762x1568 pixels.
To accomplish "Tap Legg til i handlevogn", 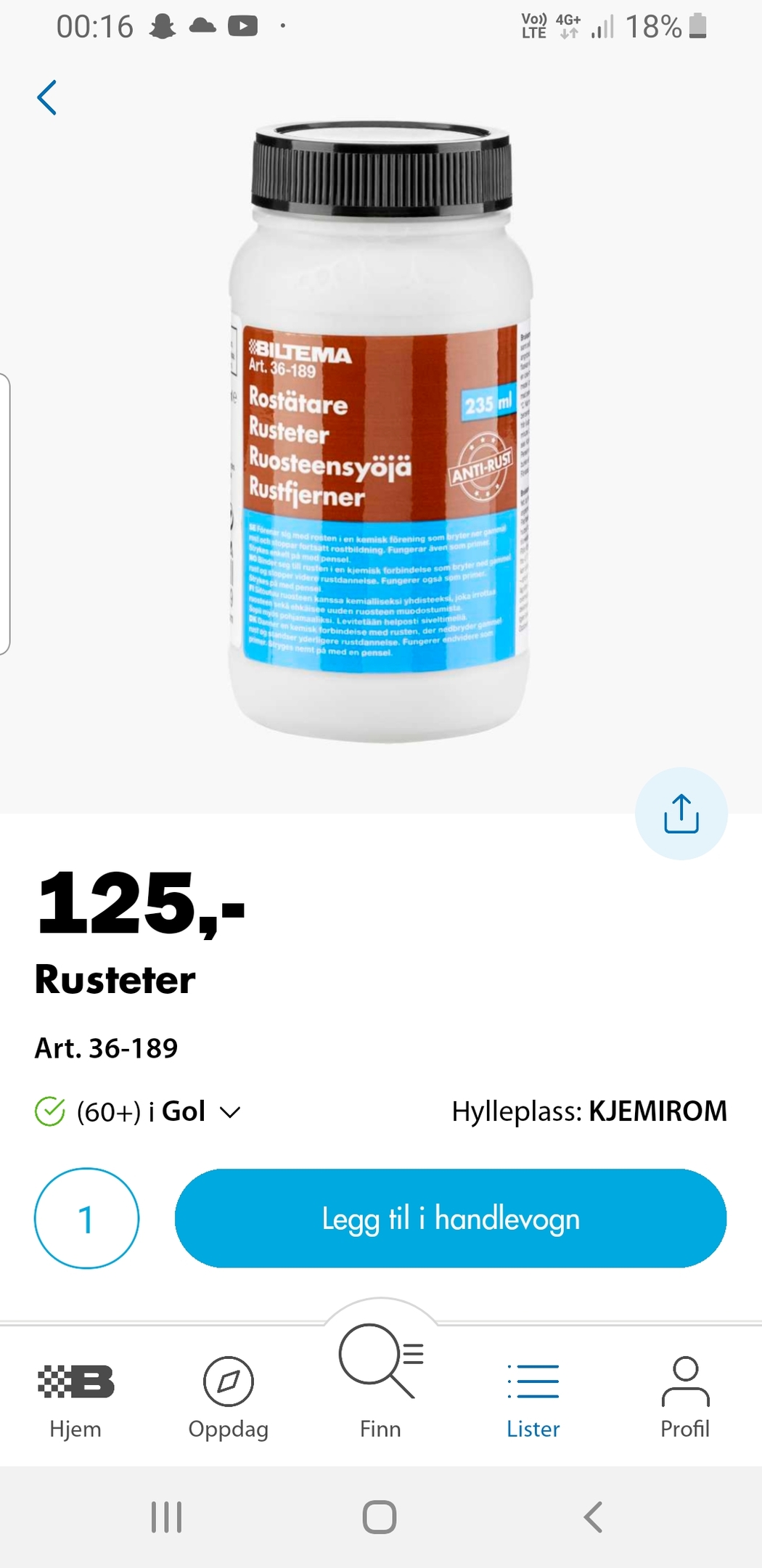I will (451, 1218).
